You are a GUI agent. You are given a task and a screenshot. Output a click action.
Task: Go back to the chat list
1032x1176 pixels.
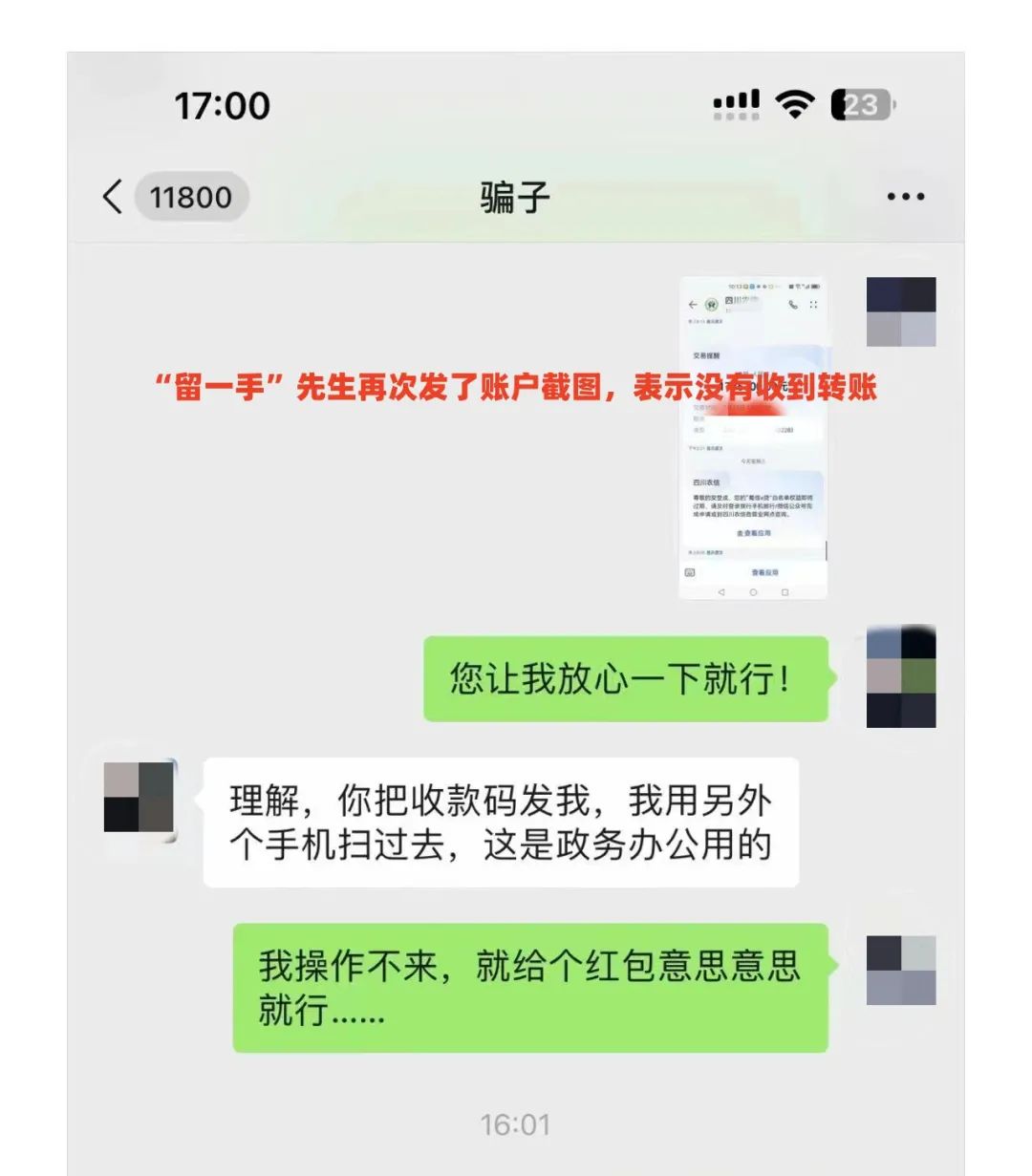pos(113,198)
